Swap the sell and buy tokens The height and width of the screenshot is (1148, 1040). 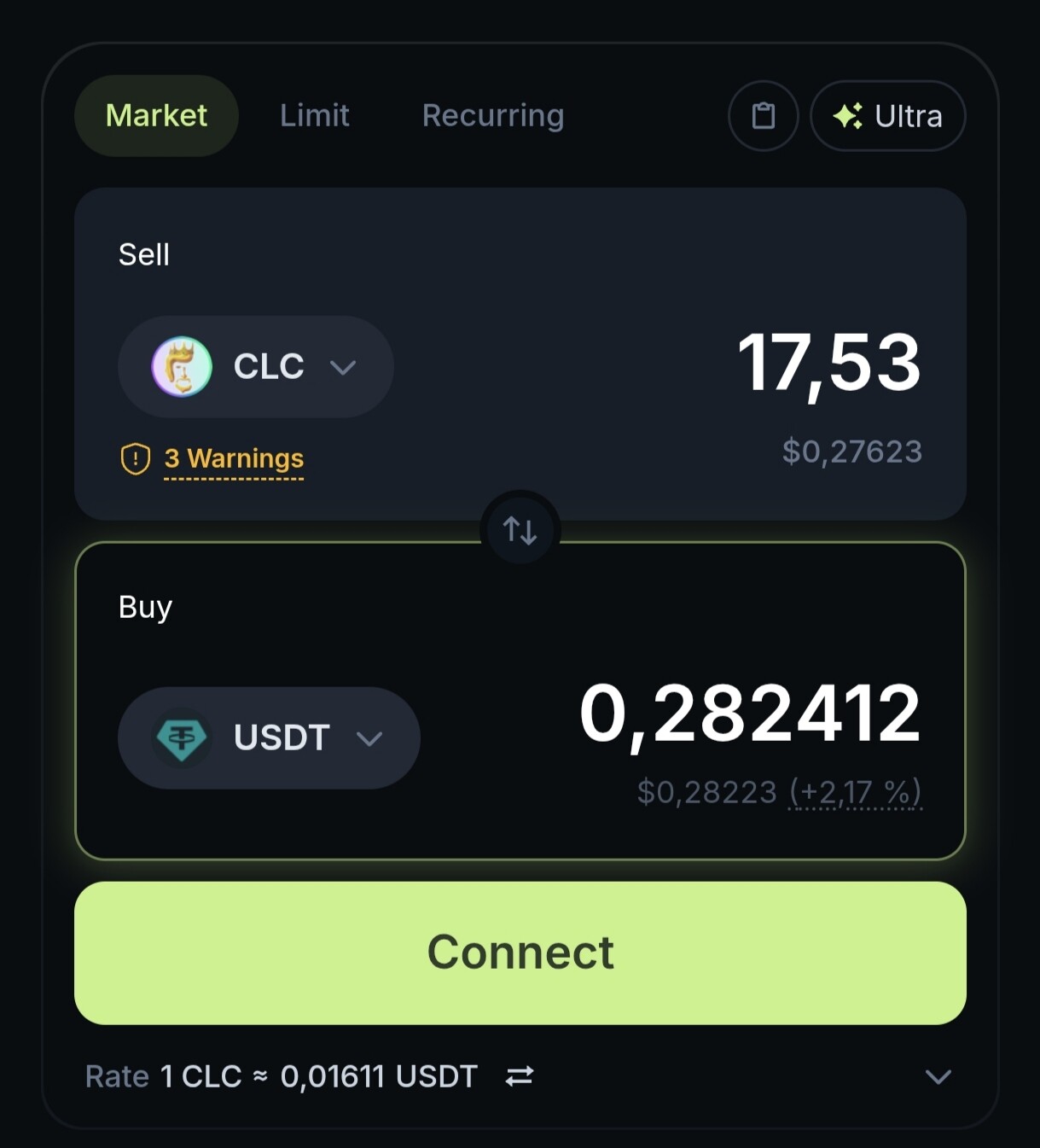coord(520,531)
